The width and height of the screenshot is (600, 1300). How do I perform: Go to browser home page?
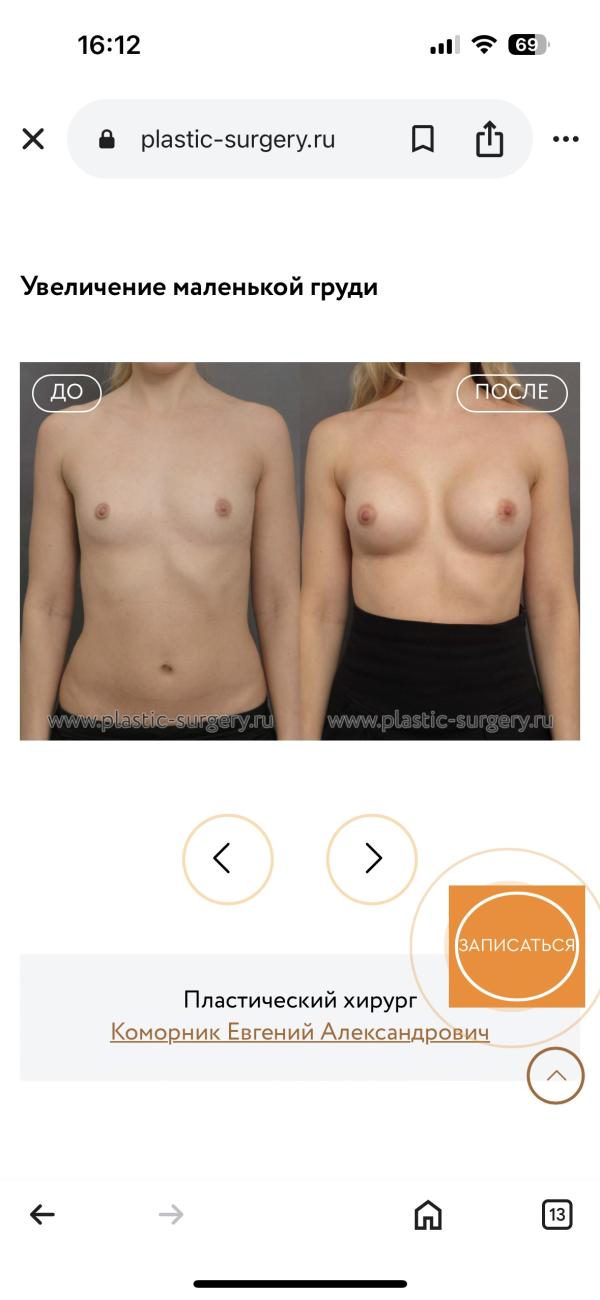point(428,1215)
